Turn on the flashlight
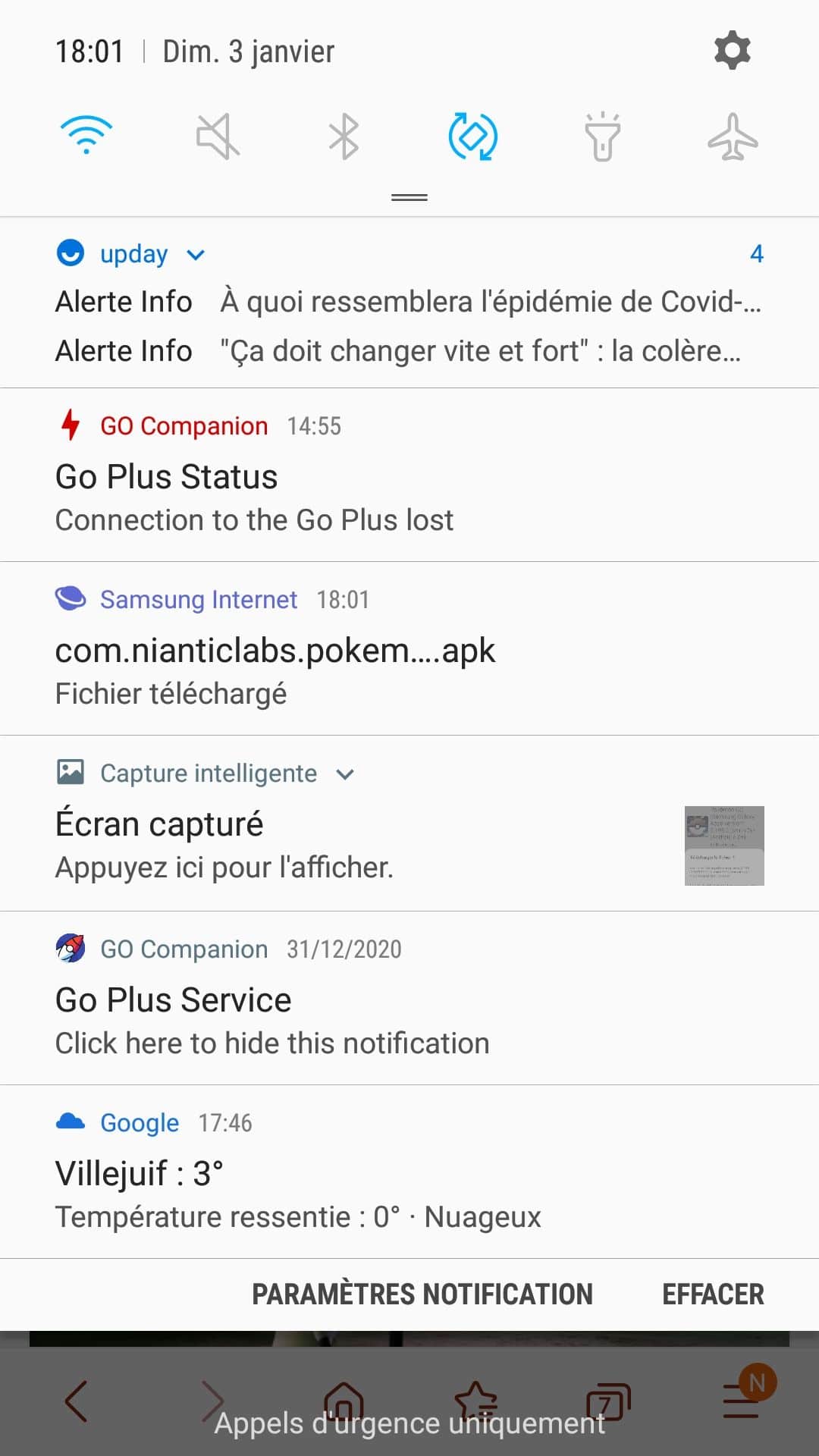The image size is (819, 1456). coord(603,137)
